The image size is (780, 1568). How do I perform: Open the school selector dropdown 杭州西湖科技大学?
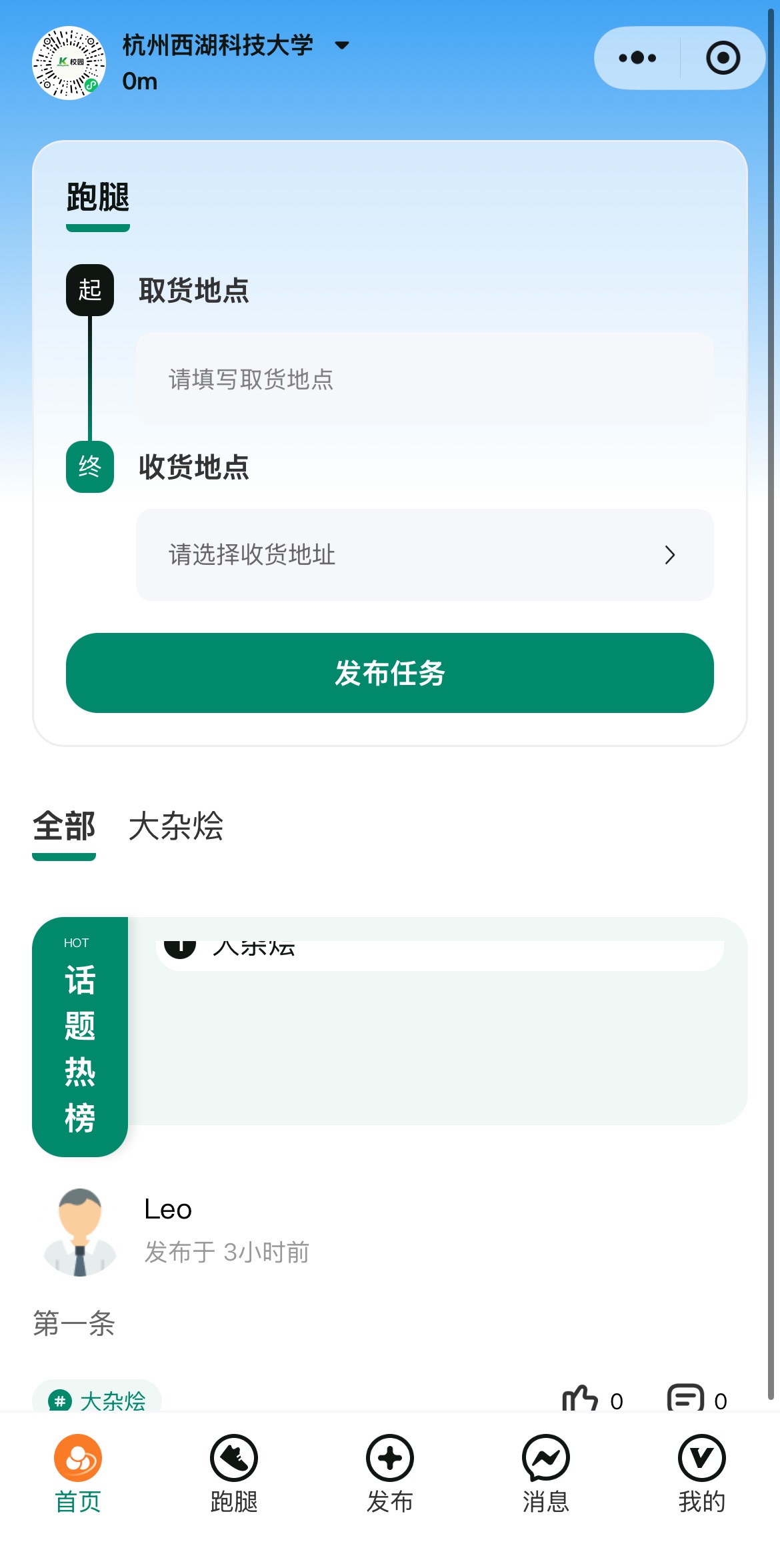[235, 45]
